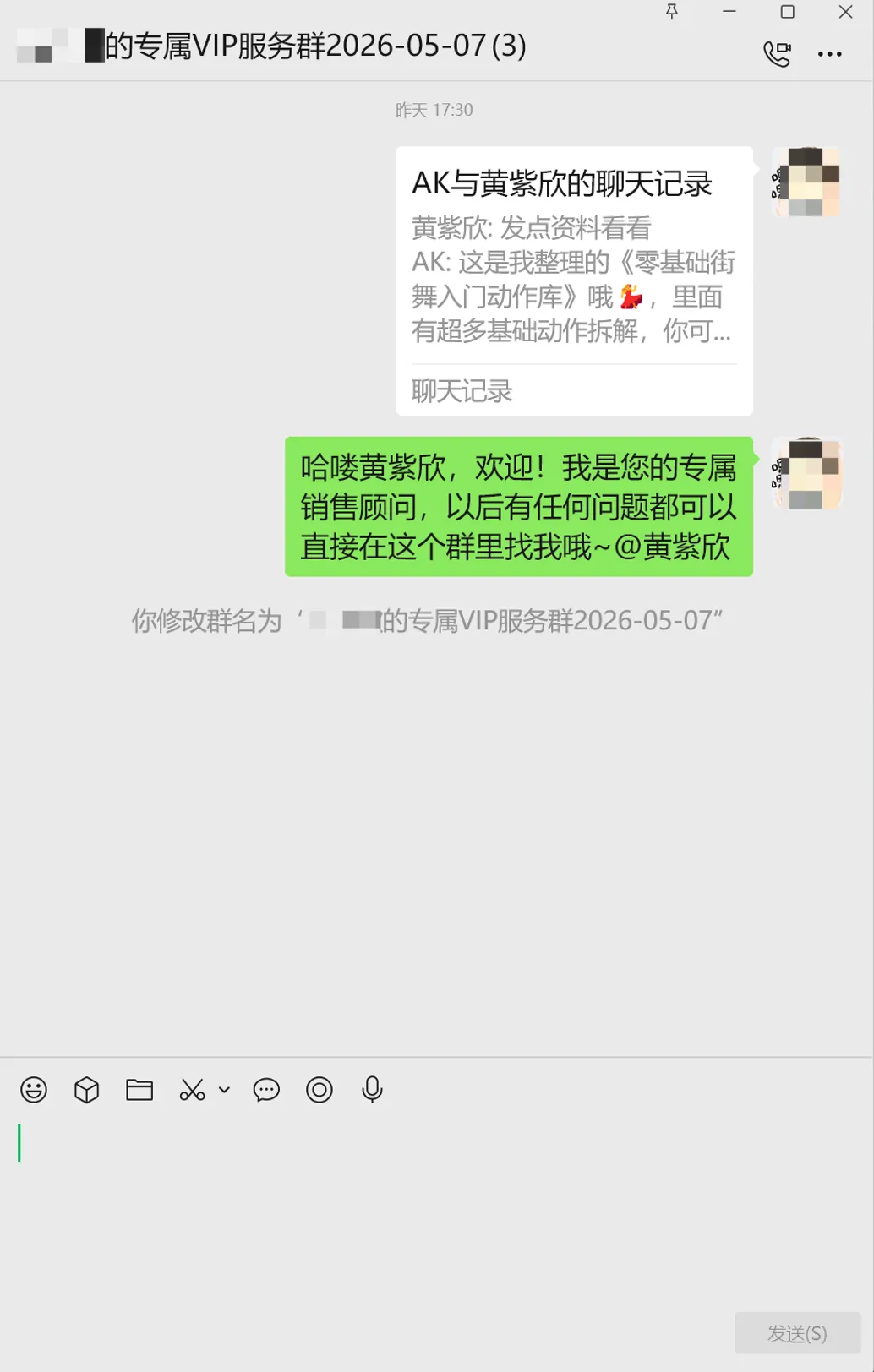The image size is (874, 1372).
Task: Open the favorites cube icon
Action: pyautogui.click(x=86, y=1090)
